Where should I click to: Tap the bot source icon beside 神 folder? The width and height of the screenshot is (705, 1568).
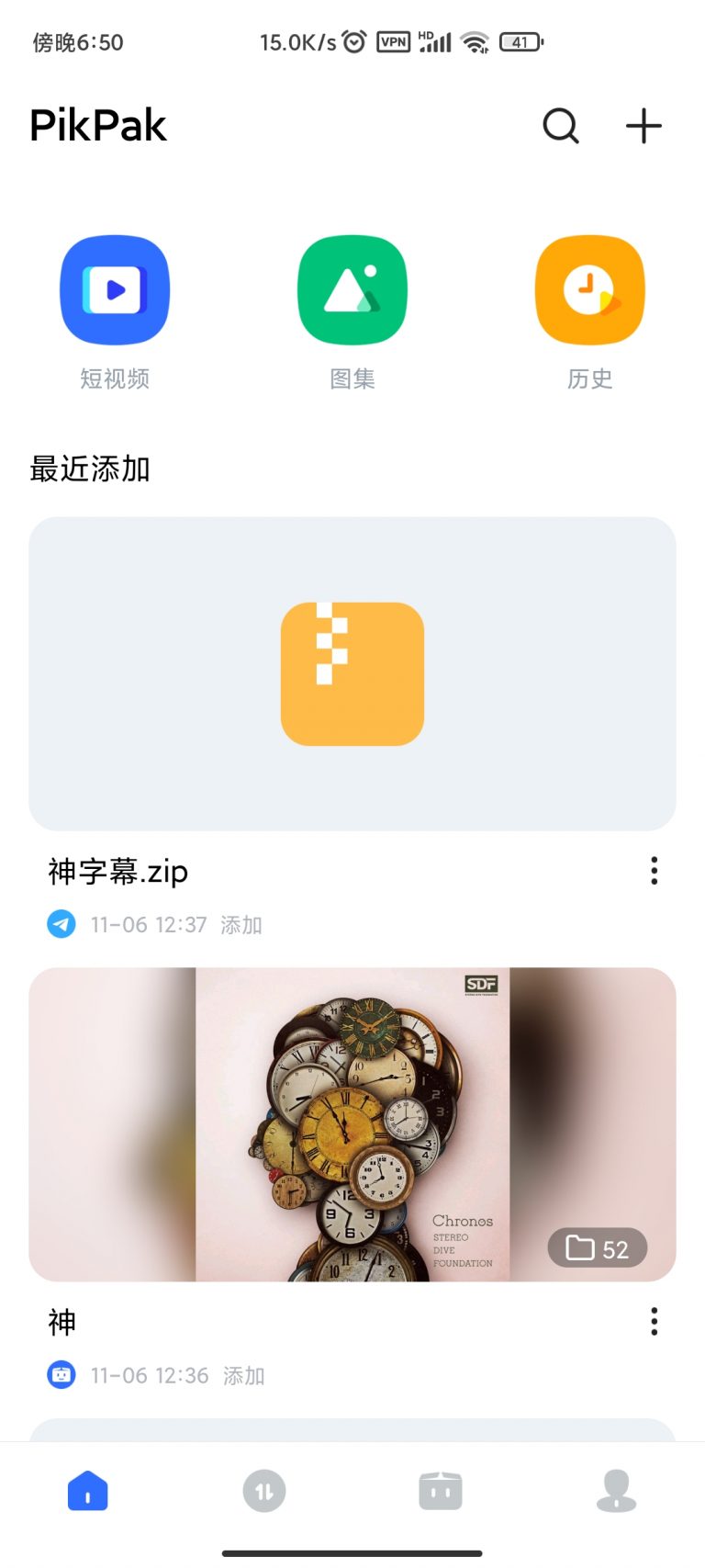pos(61,1375)
